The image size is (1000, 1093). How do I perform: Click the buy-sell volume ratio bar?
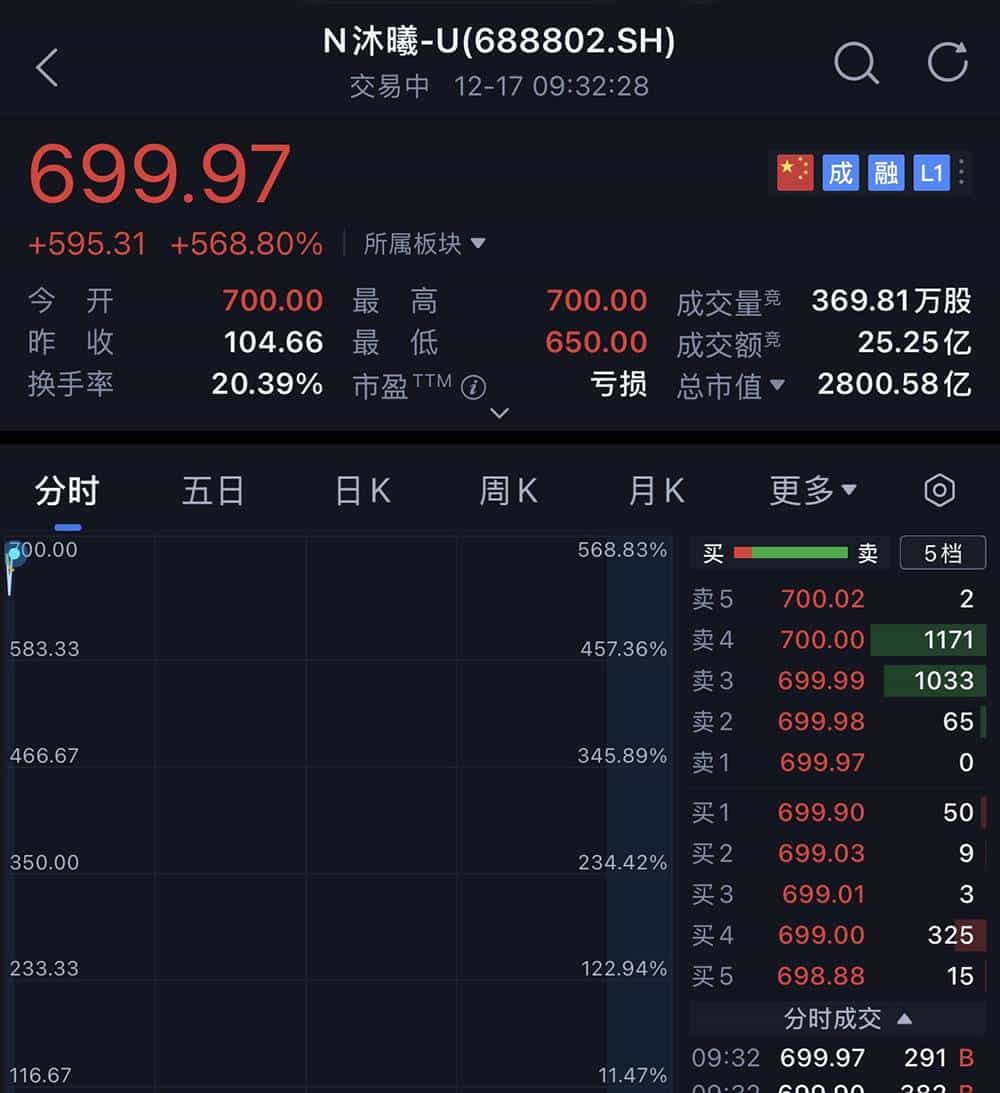pyautogui.click(x=789, y=552)
